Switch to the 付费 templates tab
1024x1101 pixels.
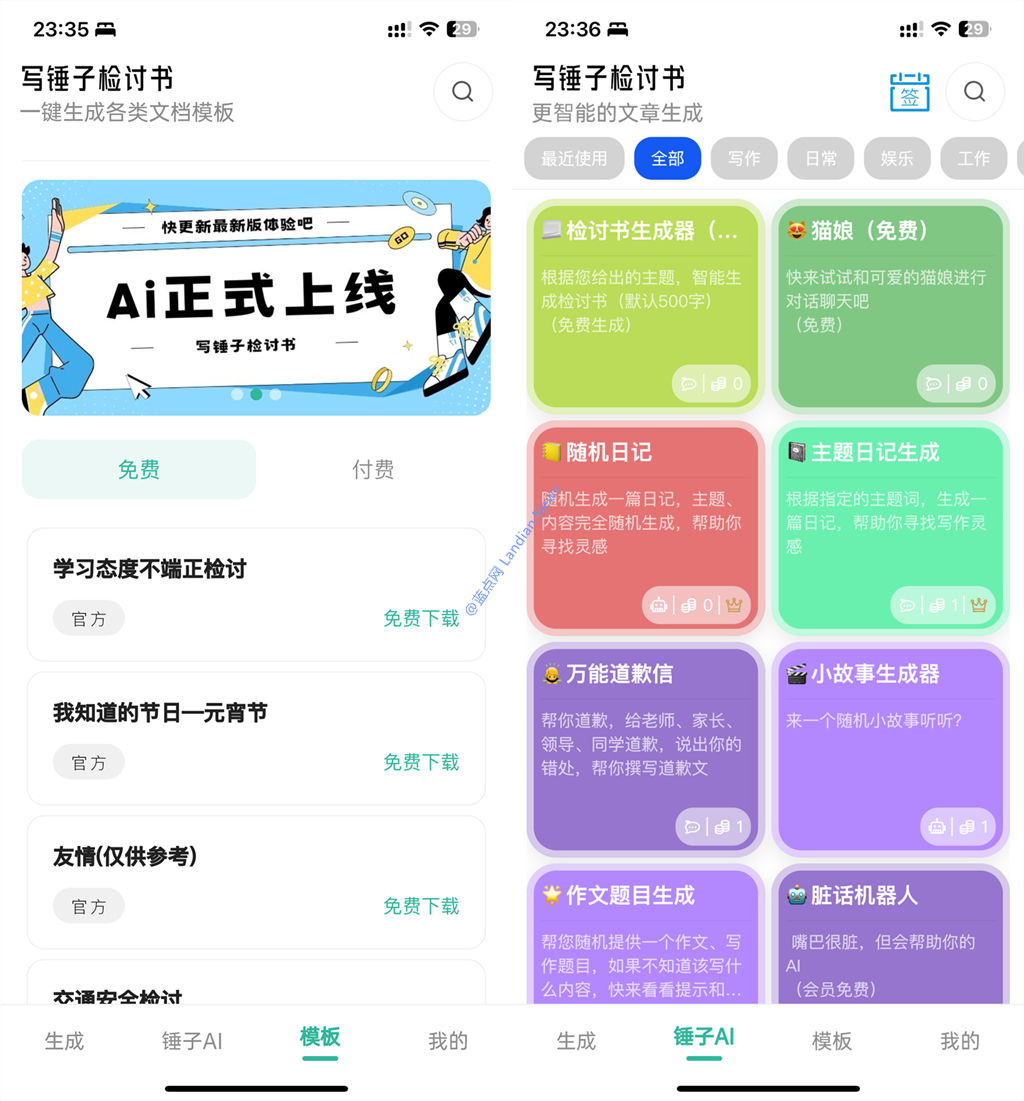(372, 469)
